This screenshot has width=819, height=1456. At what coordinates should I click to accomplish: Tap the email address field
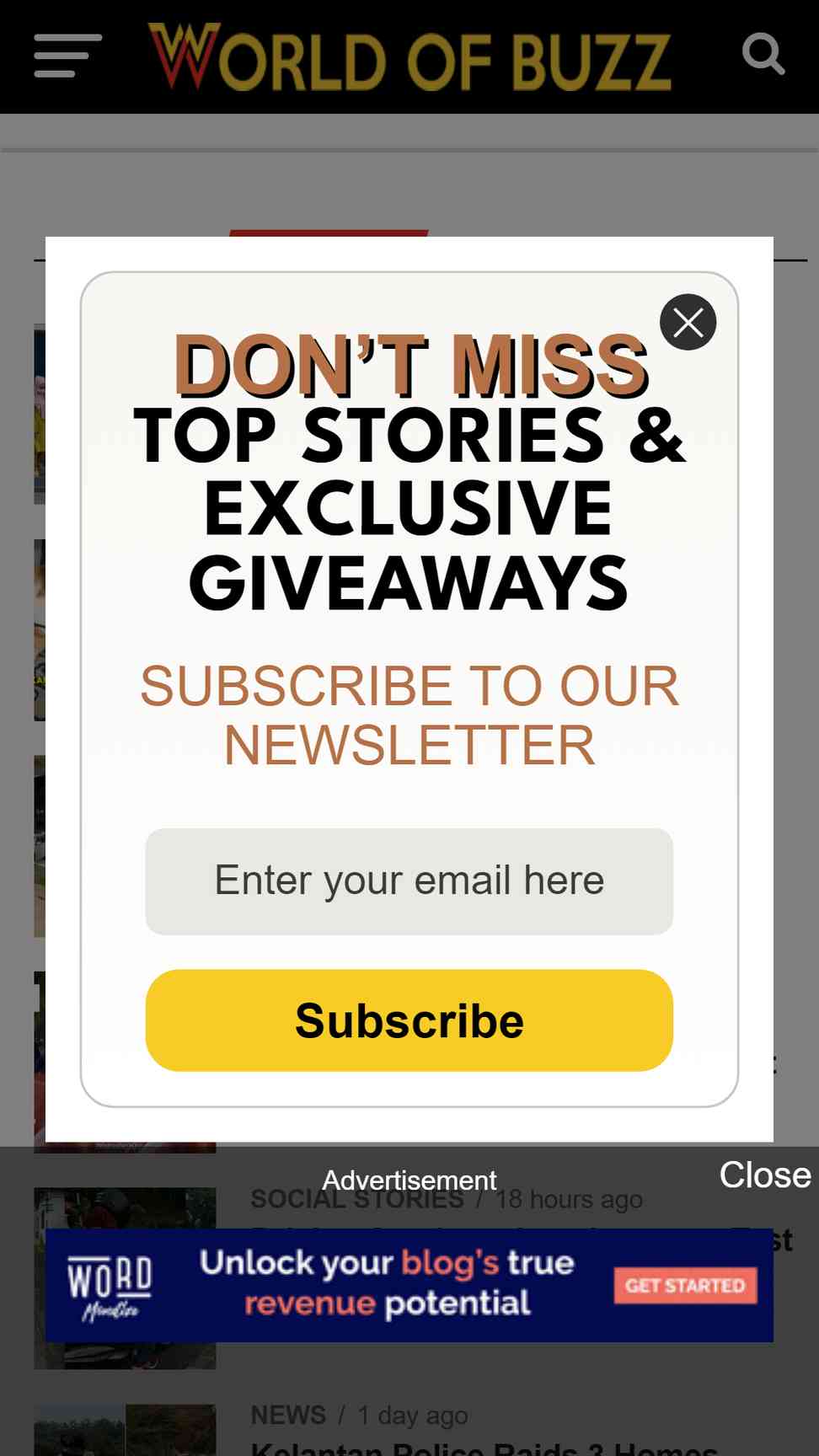pyautogui.click(x=409, y=881)
